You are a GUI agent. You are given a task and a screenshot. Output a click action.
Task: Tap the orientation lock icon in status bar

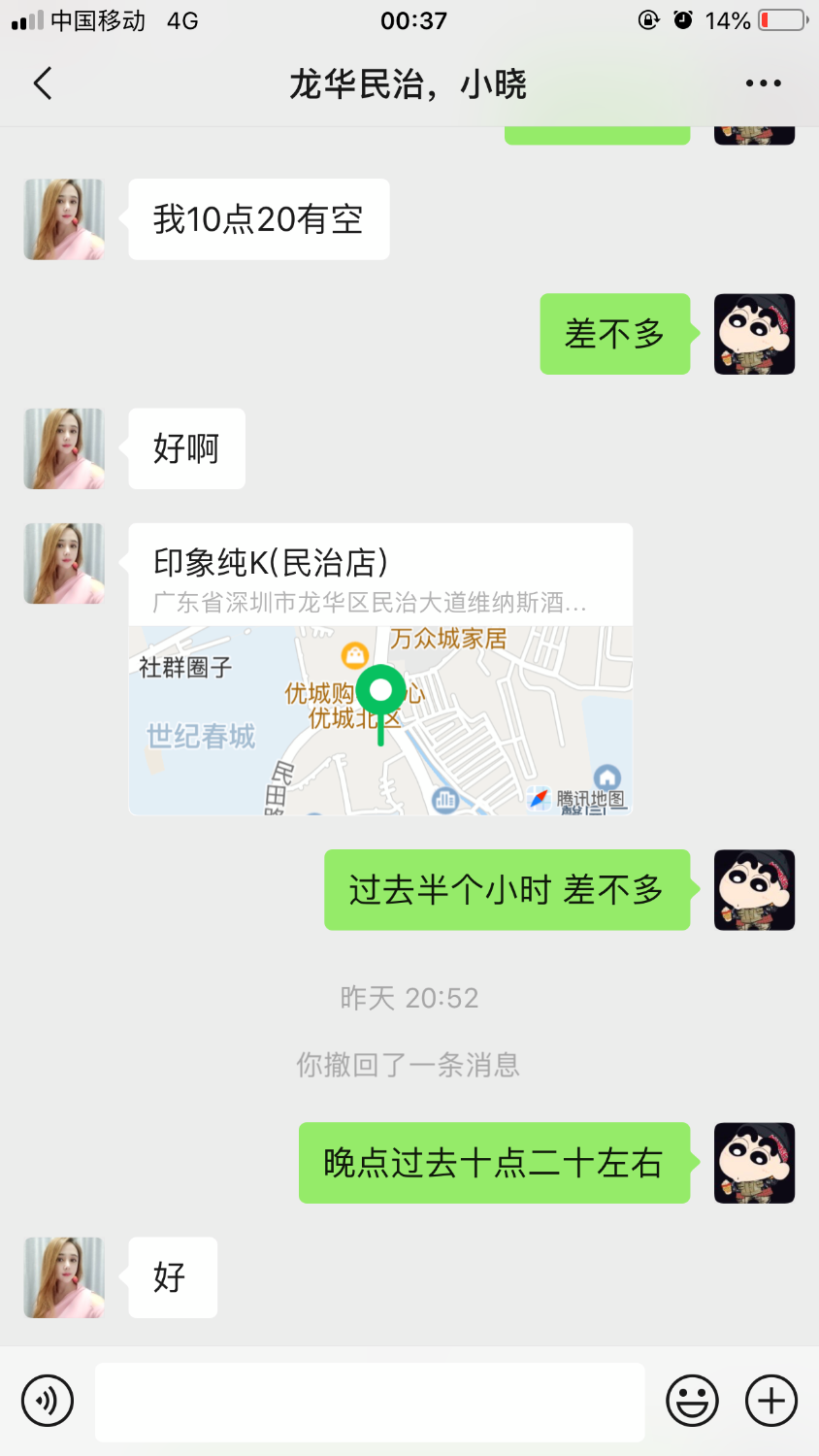tap(648, 18)
